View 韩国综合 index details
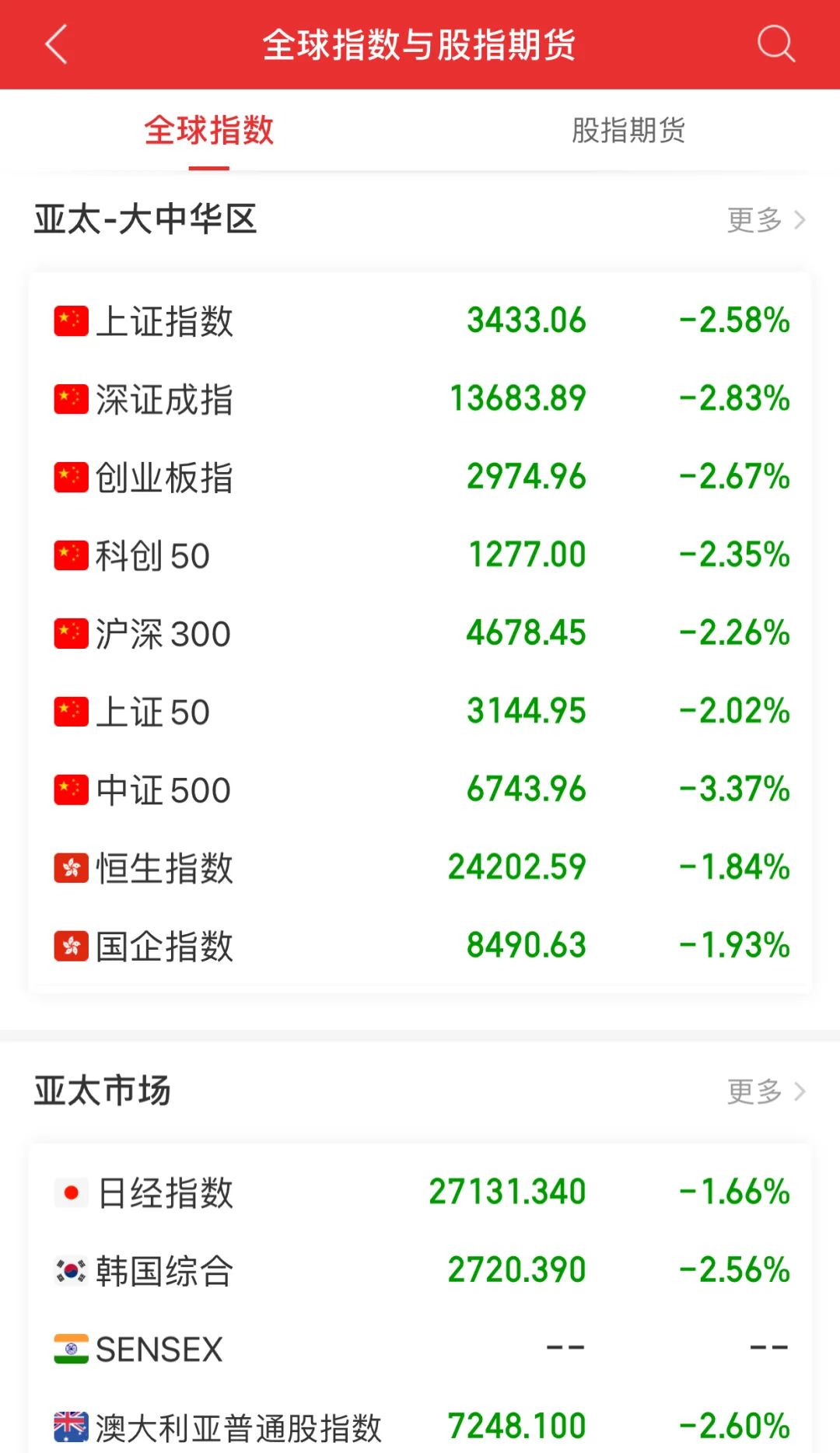Screen dimensions: 840x1453 (420, 1271)
